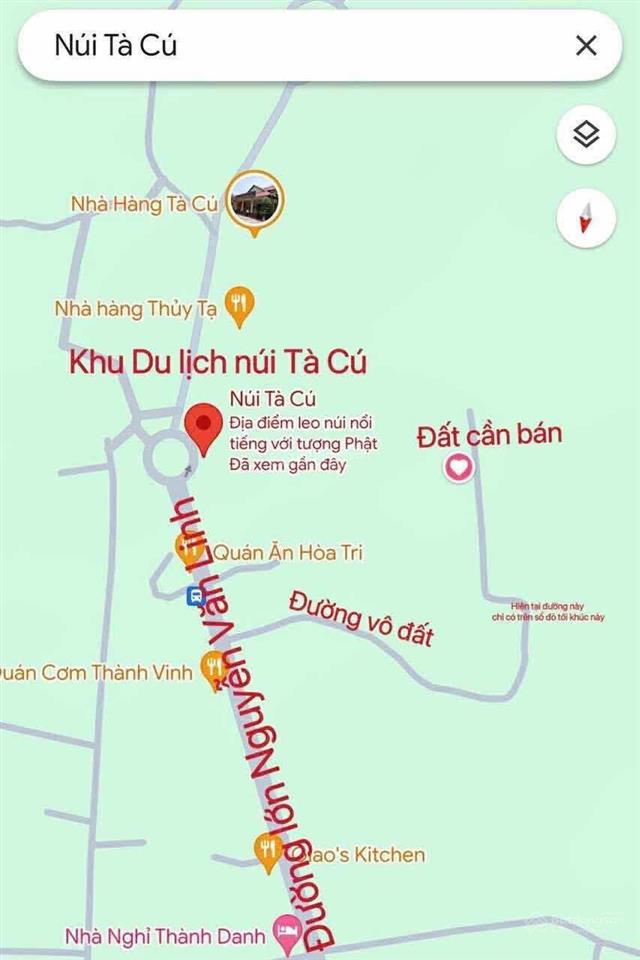Tap the compass to reorient the map
The image size is (640, 960).
[586, 217]
